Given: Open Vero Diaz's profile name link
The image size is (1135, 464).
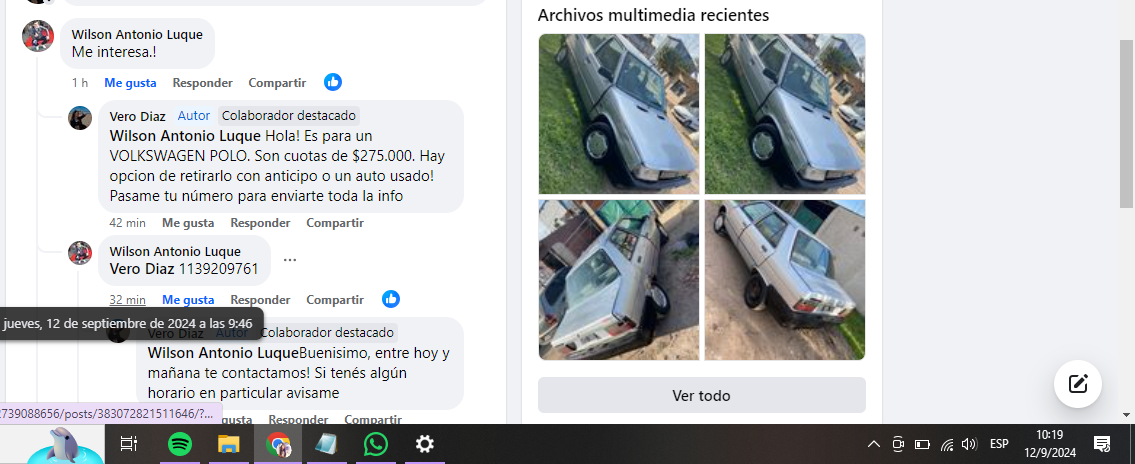Looking at the screenshot, I should (137, 116).
